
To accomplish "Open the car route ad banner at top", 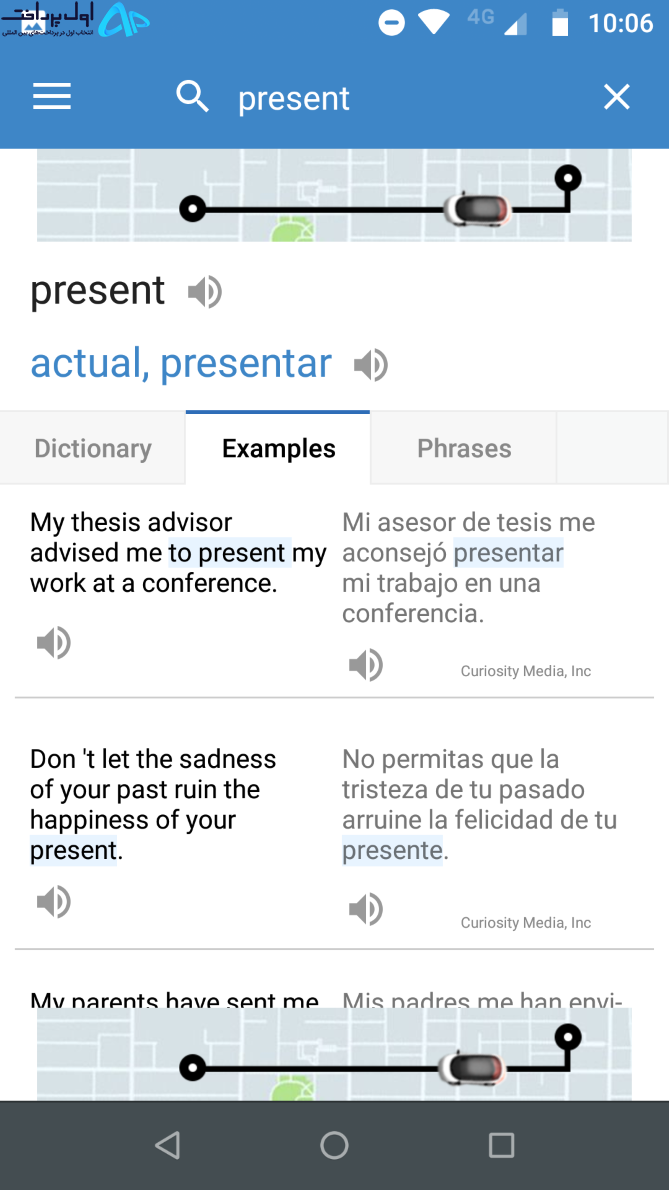I will (334, 196).
